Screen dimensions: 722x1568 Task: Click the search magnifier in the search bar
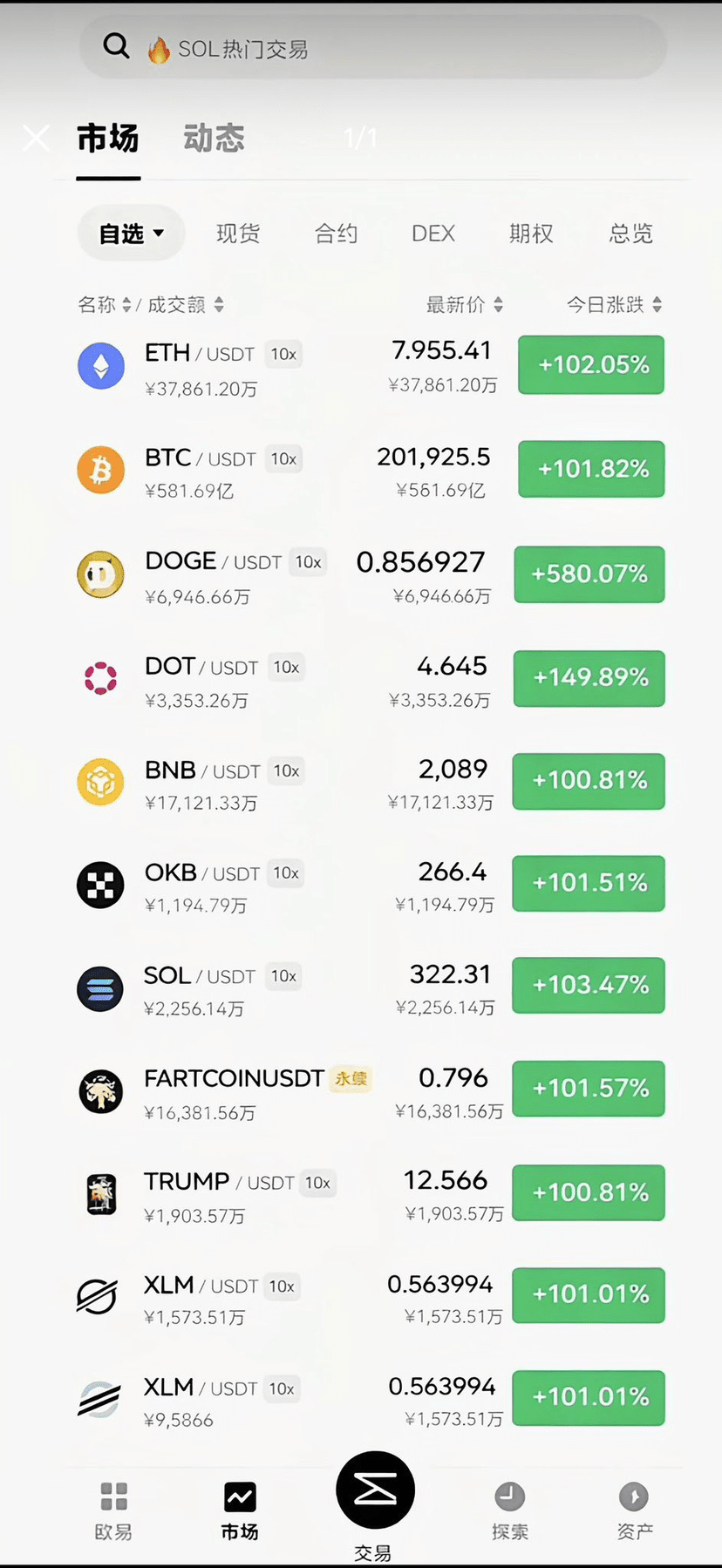[x=116, y=46]
